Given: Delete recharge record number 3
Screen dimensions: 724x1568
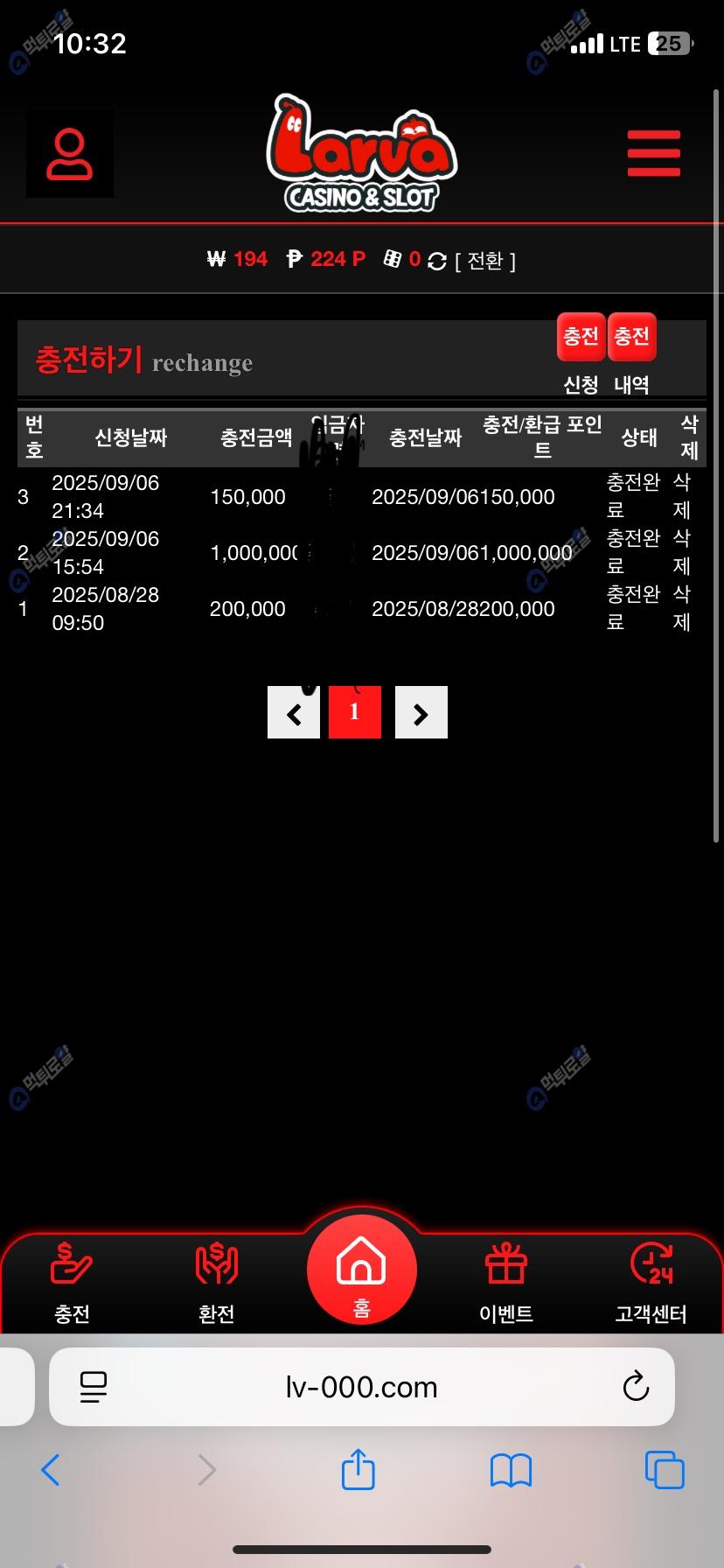Looking at the screenshot, I should pos(682,496).
